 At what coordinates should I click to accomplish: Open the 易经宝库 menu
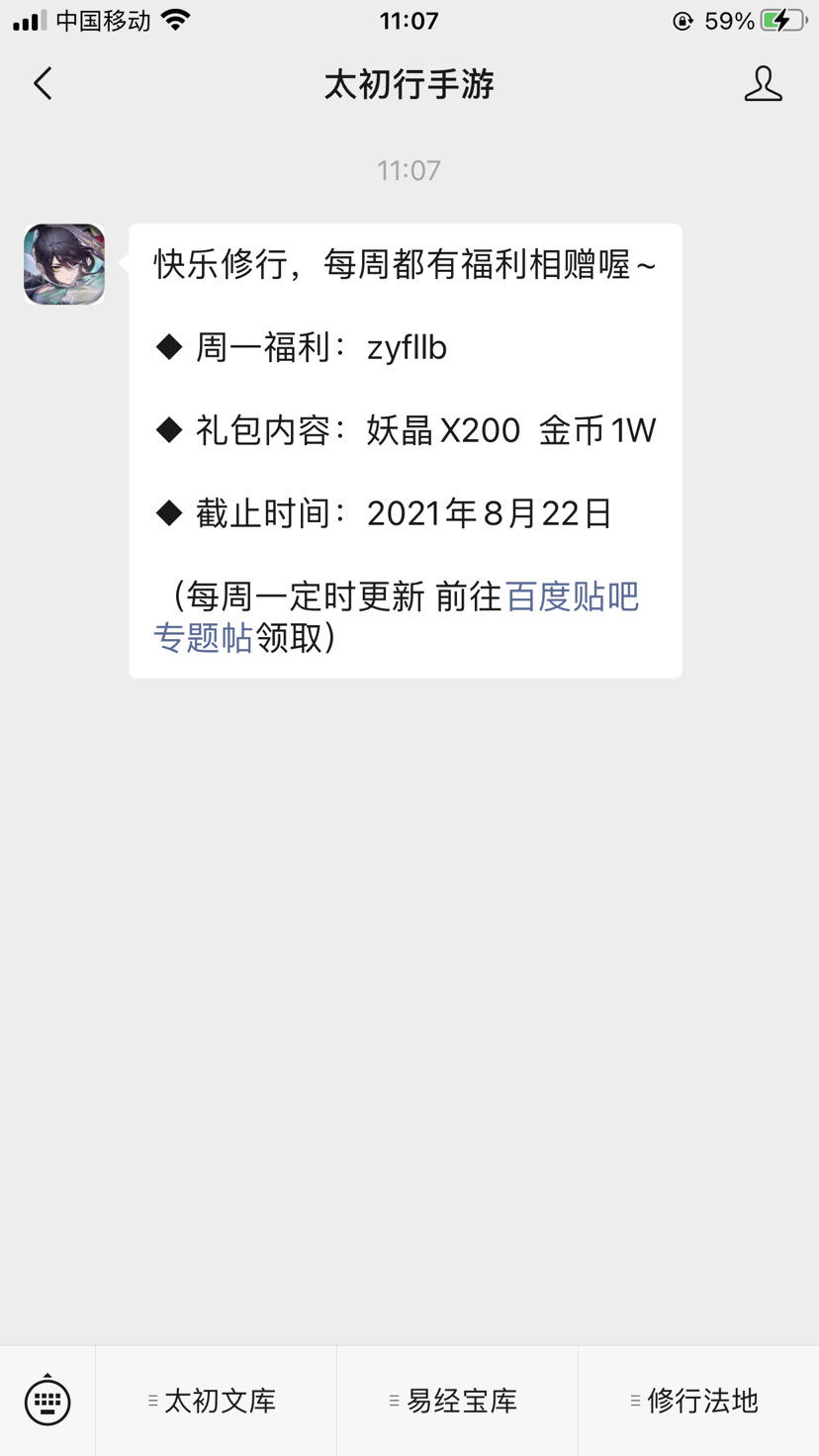point(457,1401)
